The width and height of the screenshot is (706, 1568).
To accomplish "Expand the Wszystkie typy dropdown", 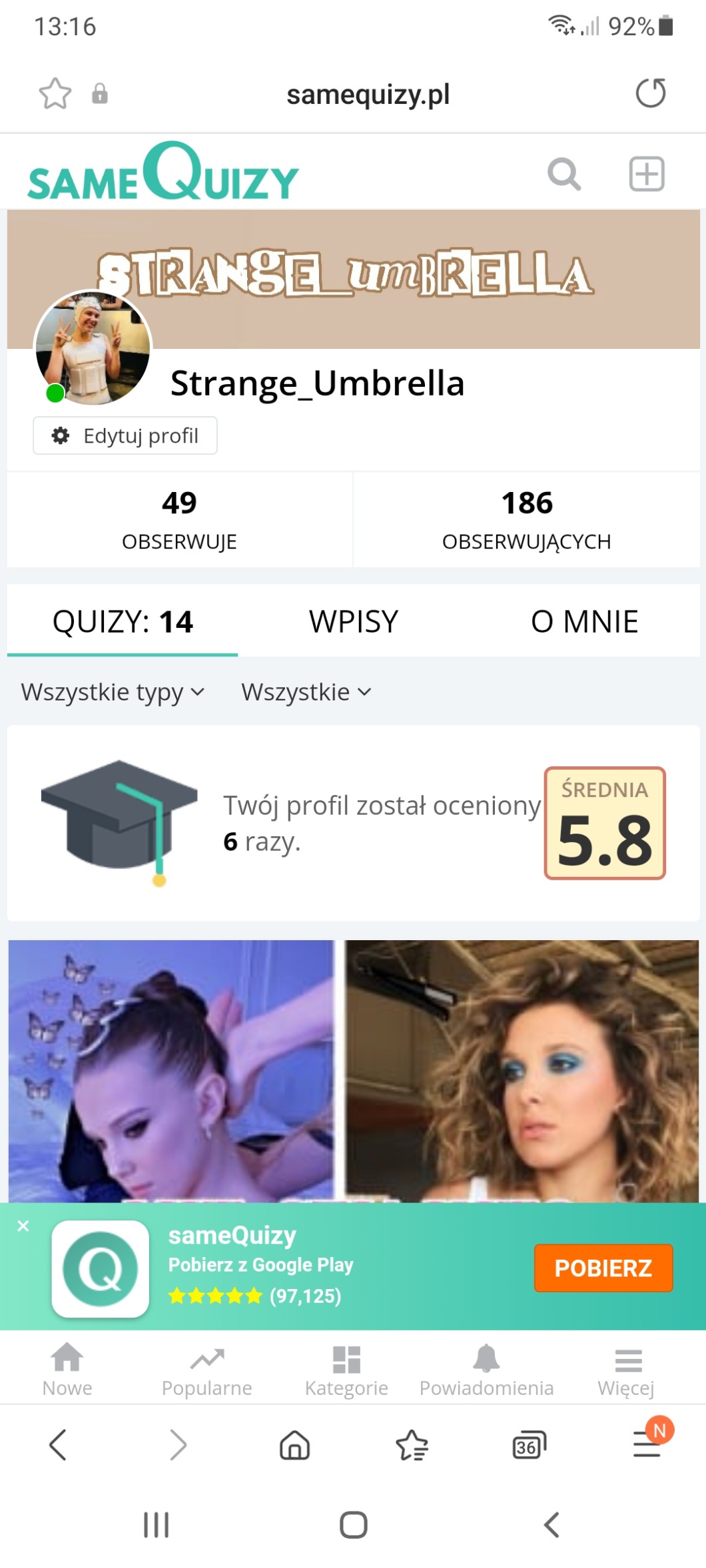I will click(x=113, y=692).
